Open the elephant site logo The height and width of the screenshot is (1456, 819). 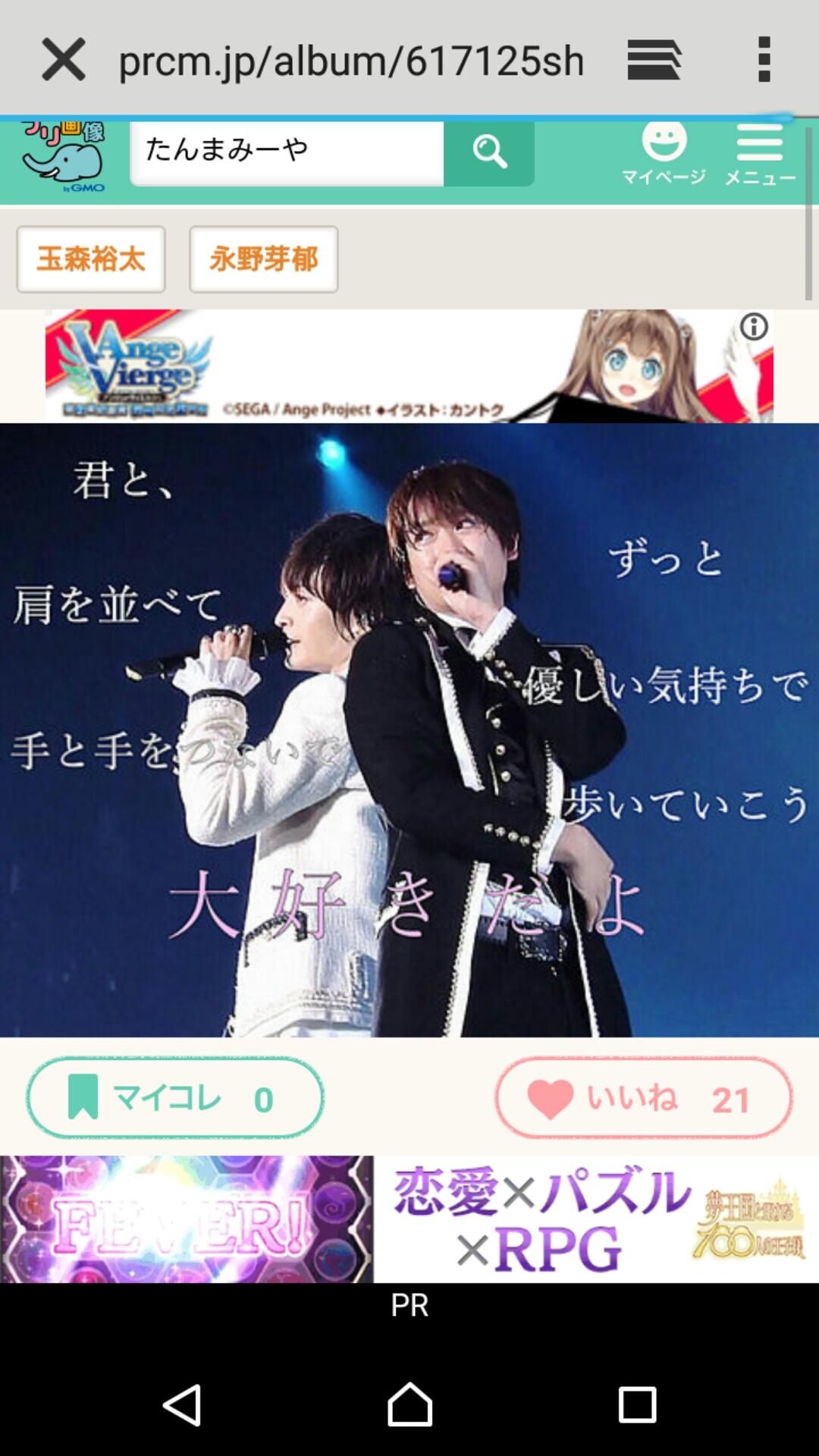[x=63, y=157]
